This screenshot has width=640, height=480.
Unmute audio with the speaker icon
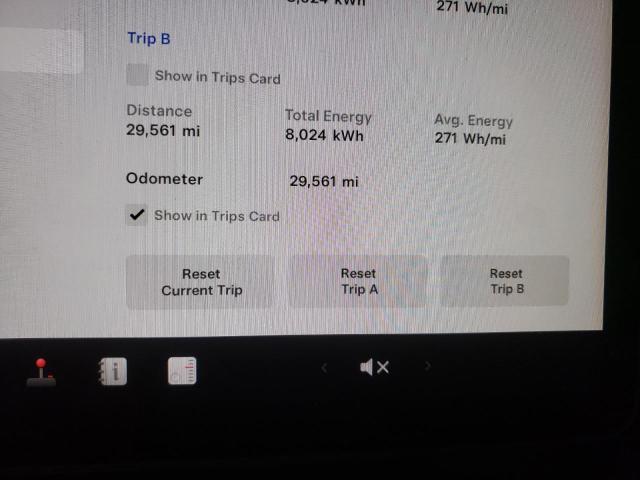pyautogui.click(x=373, y=368)
